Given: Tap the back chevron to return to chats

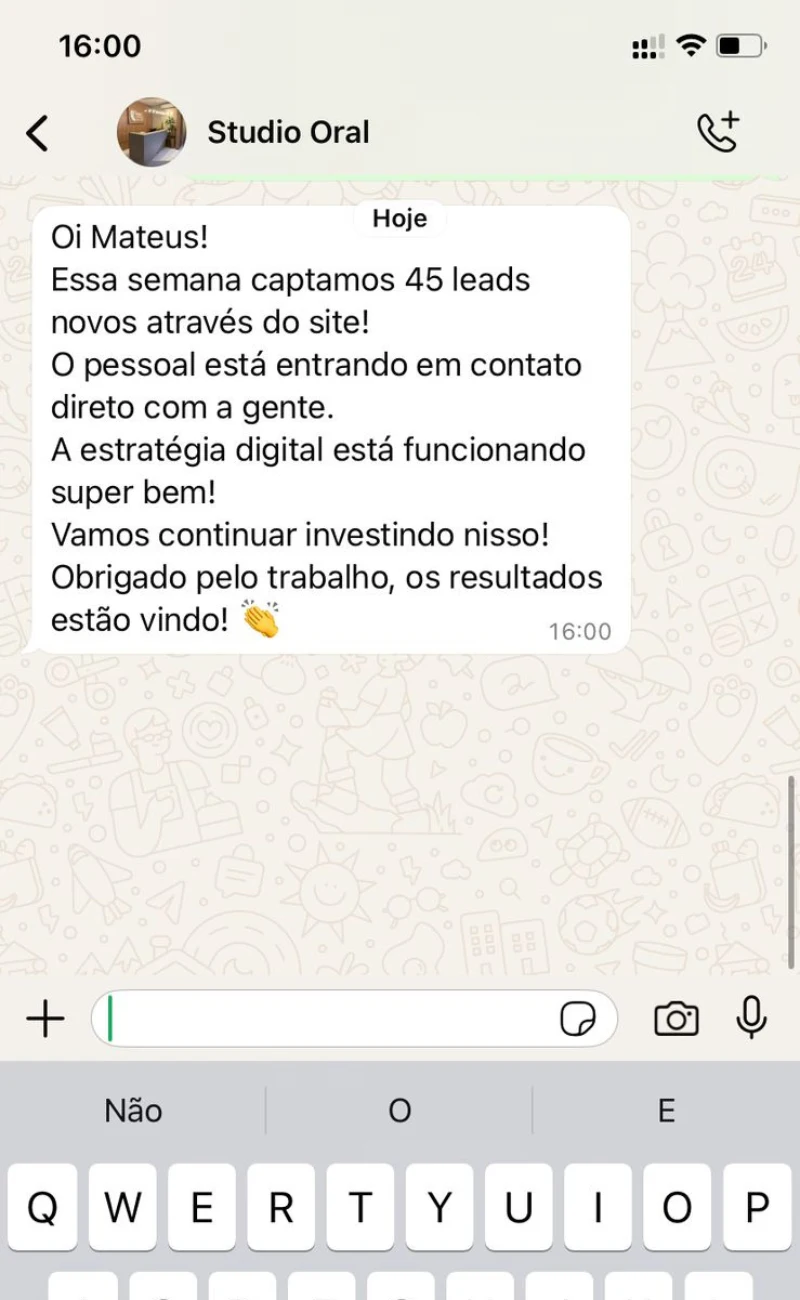Looking at the screenshot, I should pos(37,131).
